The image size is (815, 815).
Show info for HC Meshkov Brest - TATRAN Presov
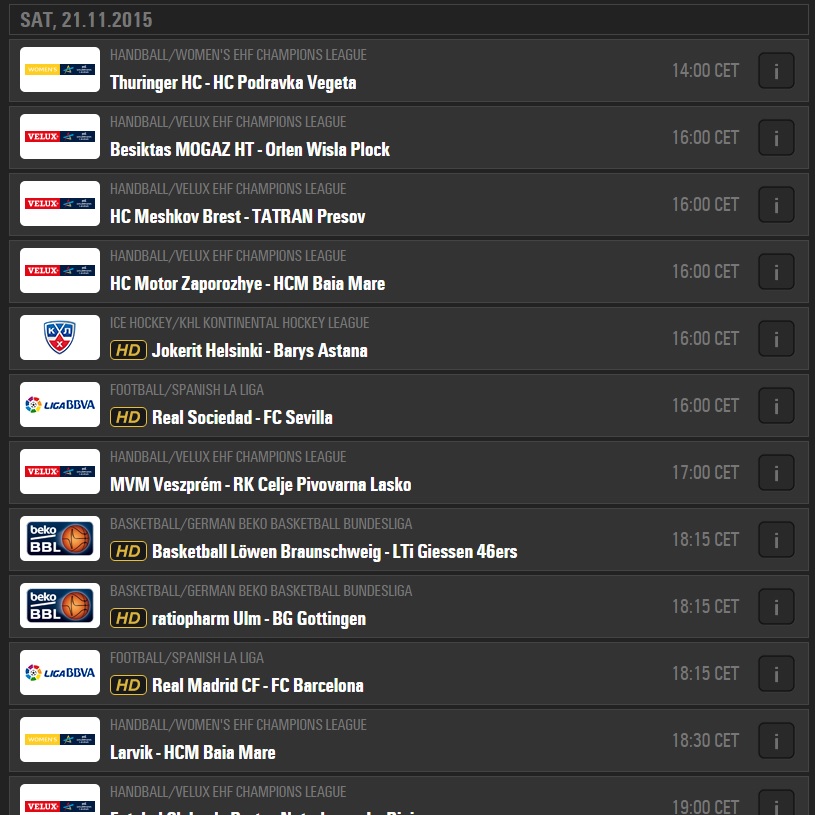click(776, 204)
